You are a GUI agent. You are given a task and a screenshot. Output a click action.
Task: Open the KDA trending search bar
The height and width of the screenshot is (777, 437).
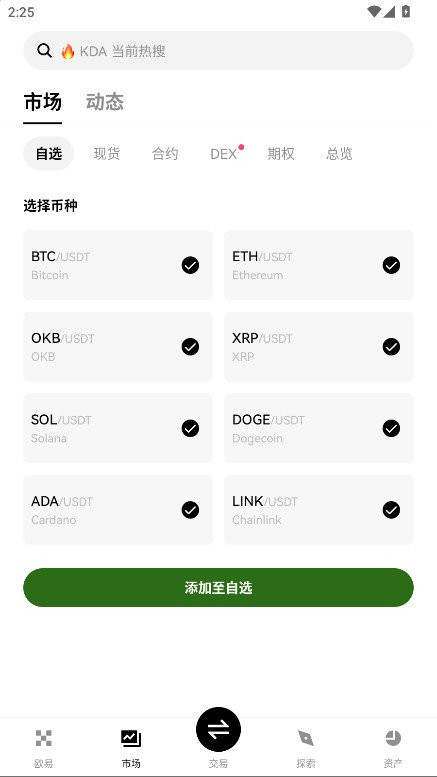tap(218, 51)
